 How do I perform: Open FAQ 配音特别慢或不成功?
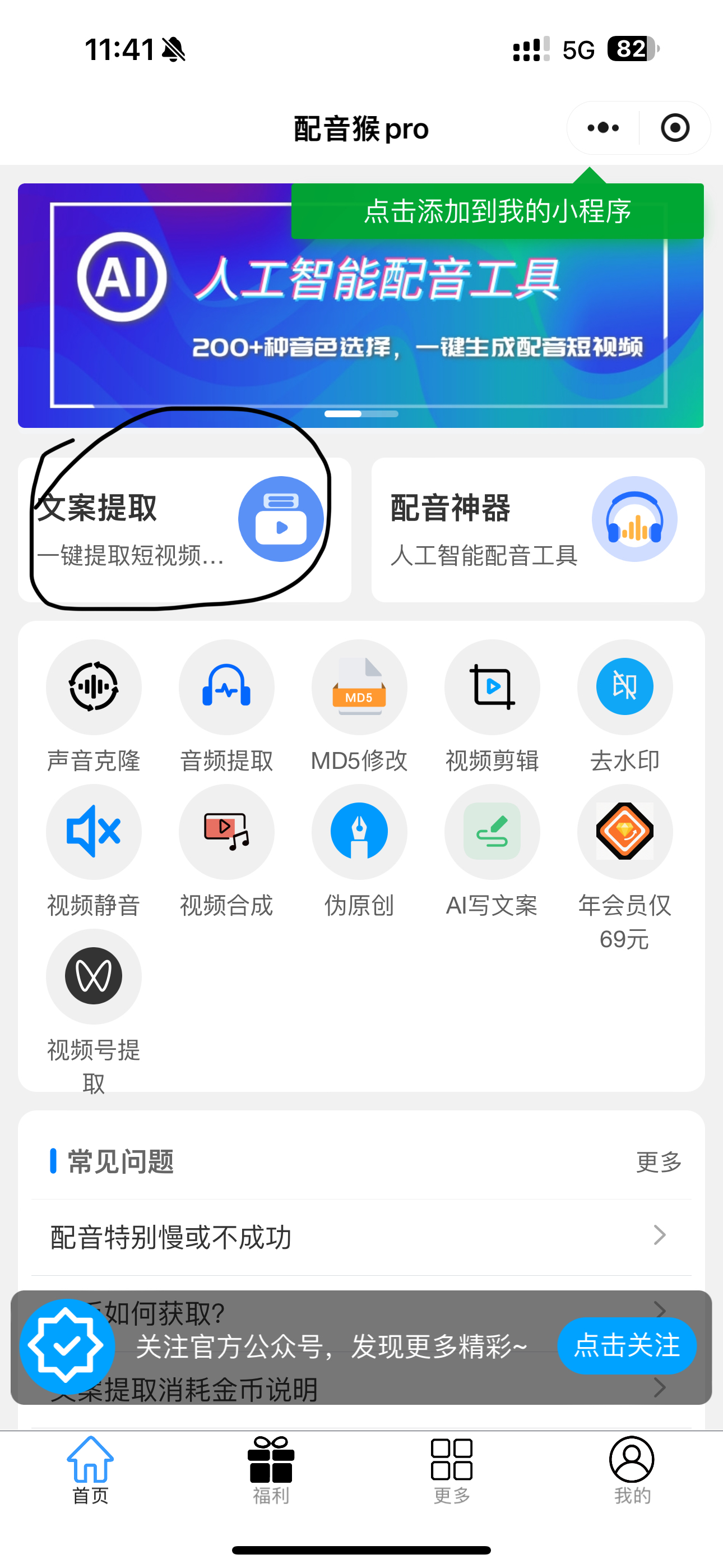point(360,1237)
